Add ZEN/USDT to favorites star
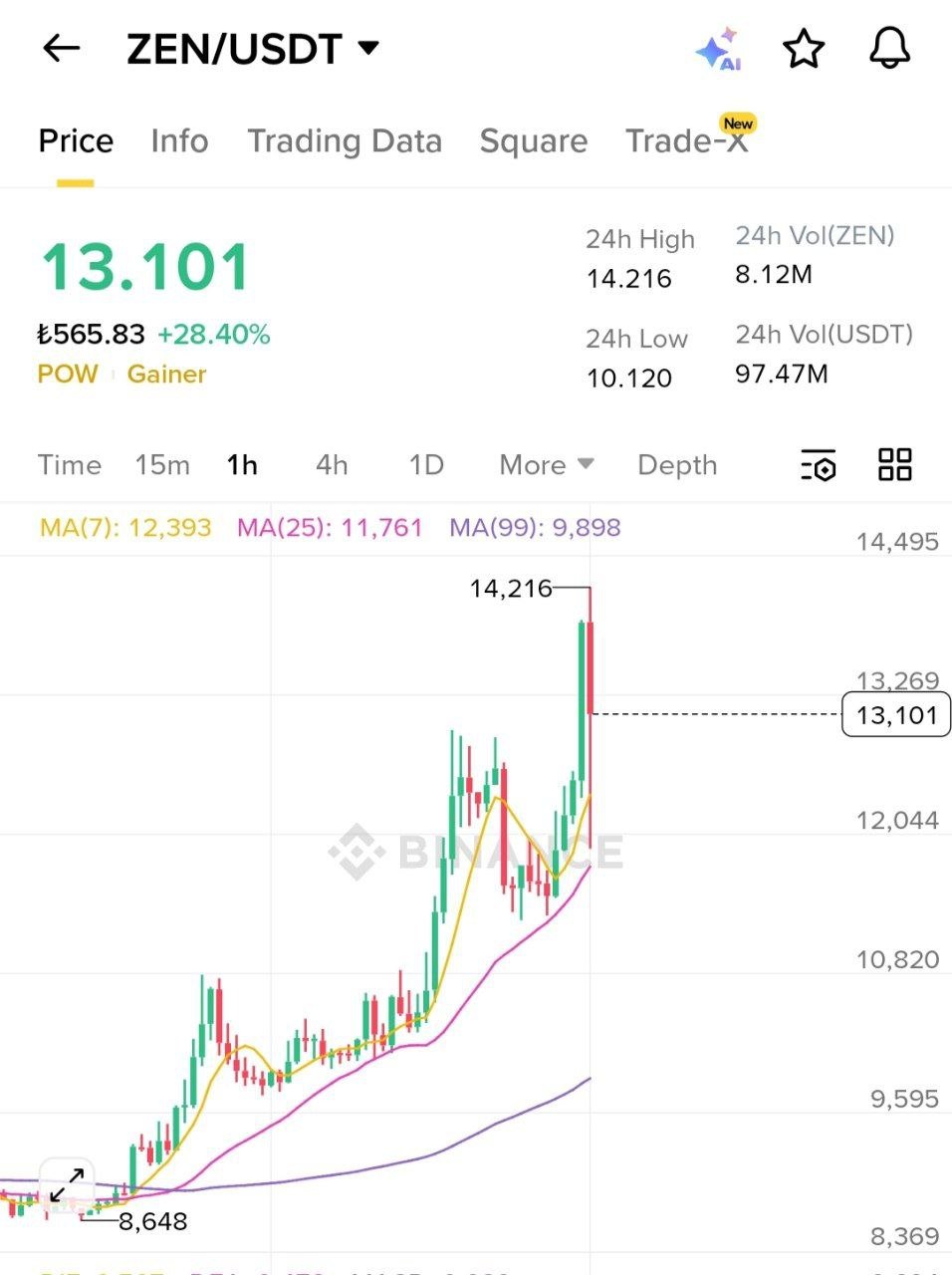952x1275 pixels. tap(803, 49)
